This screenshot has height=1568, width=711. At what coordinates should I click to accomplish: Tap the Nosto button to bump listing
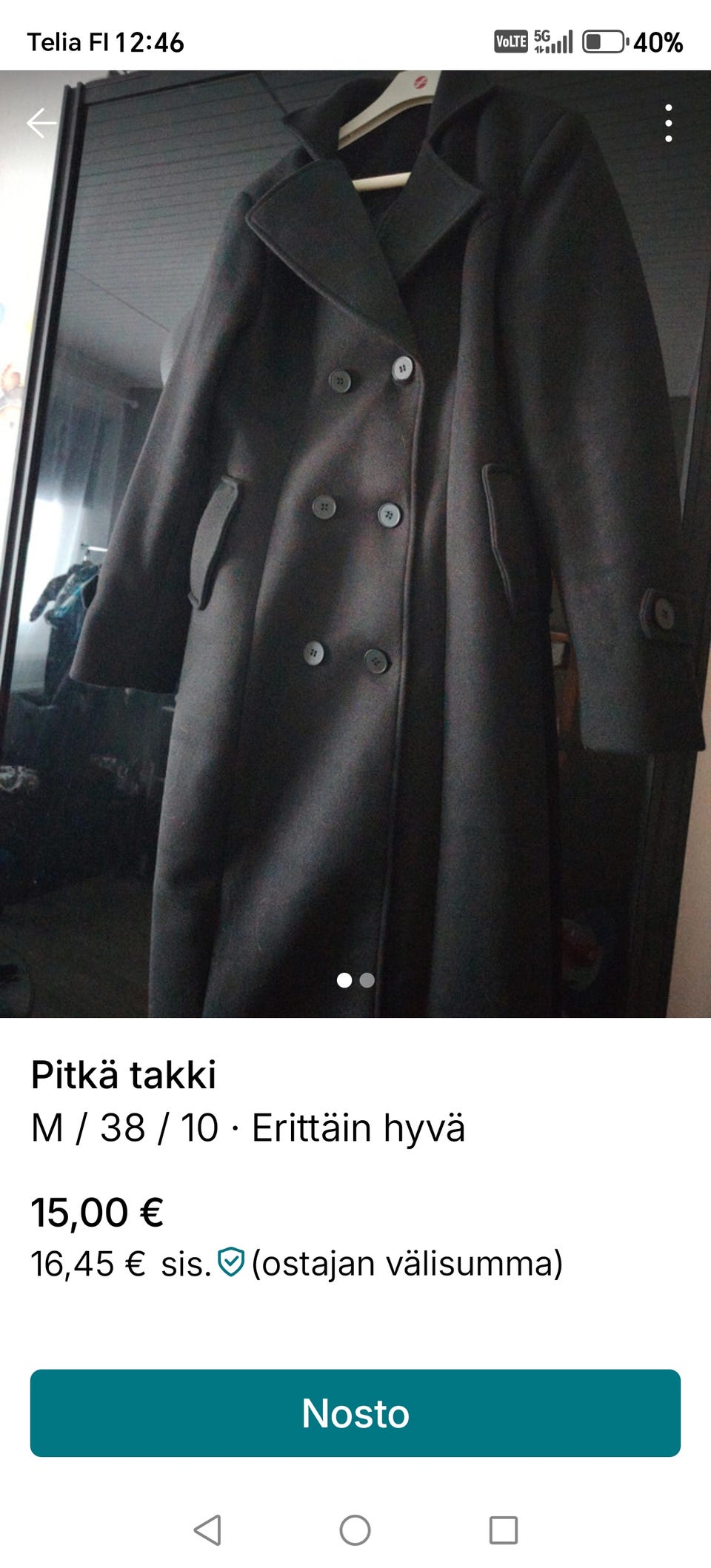[355, 1413]
